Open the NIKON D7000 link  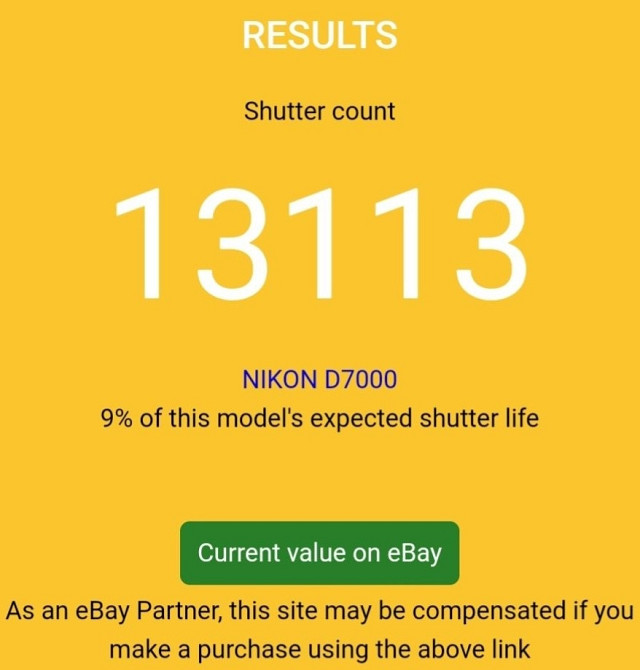319,380
